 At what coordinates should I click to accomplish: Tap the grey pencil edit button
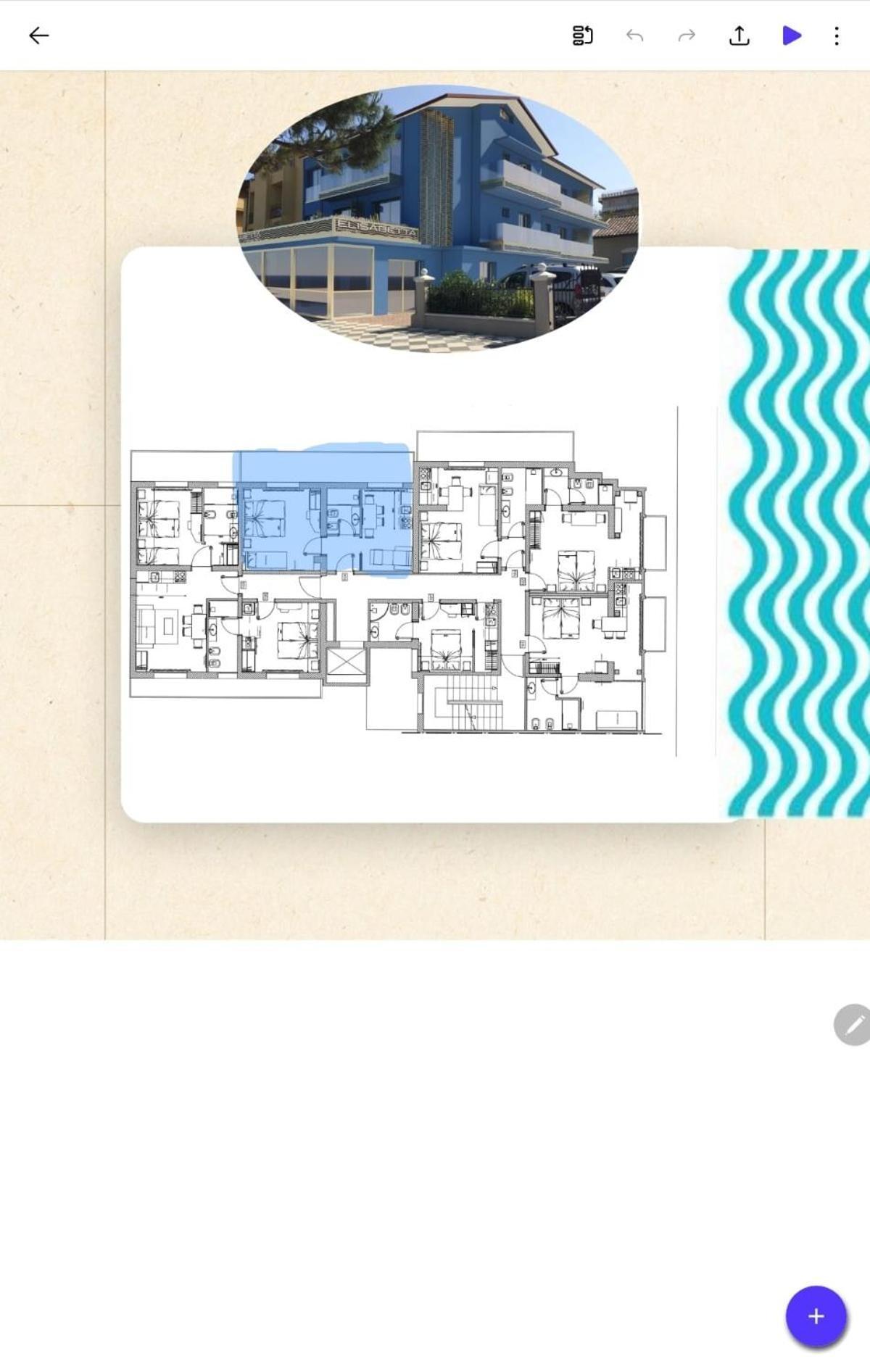click(853, 1024)
